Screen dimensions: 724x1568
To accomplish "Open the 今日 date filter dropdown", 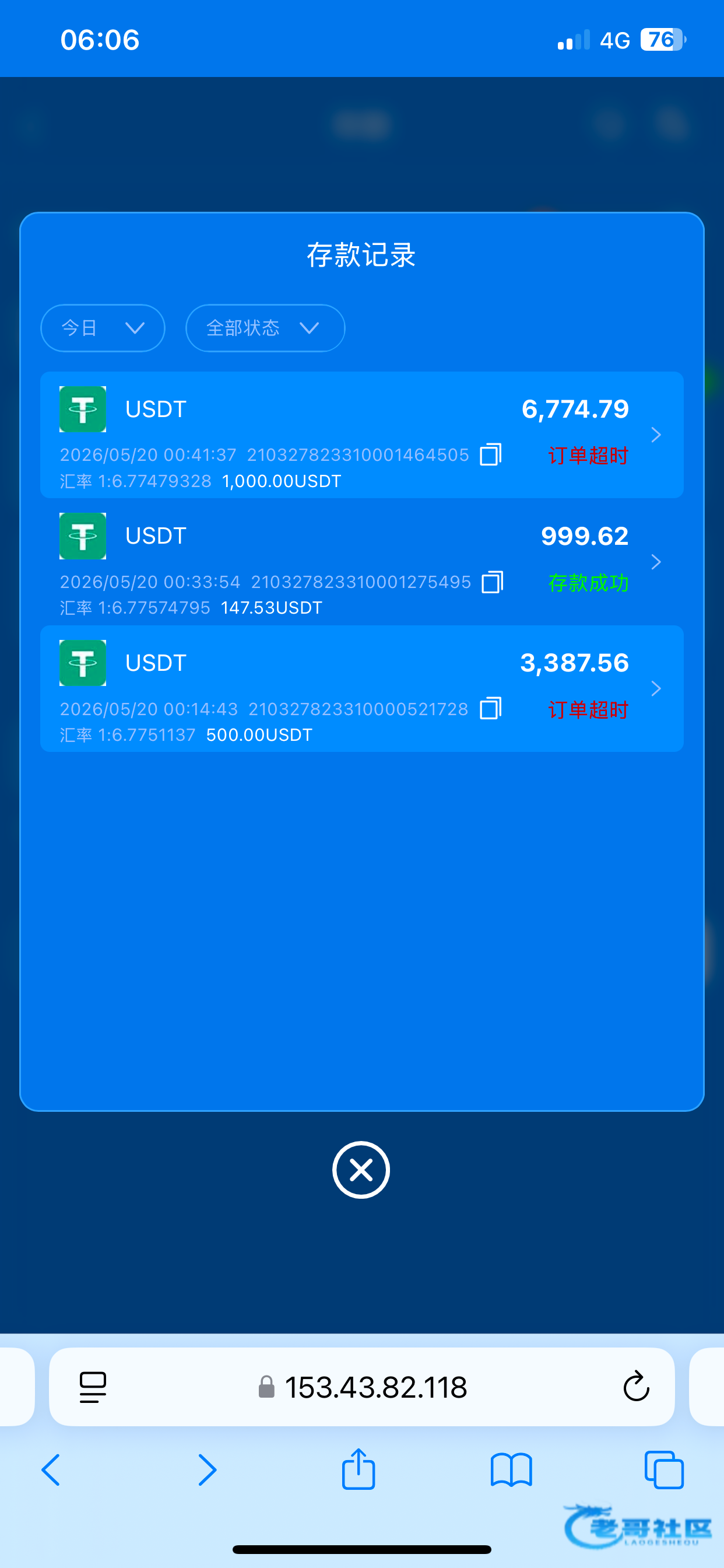I will coord(103,328).
